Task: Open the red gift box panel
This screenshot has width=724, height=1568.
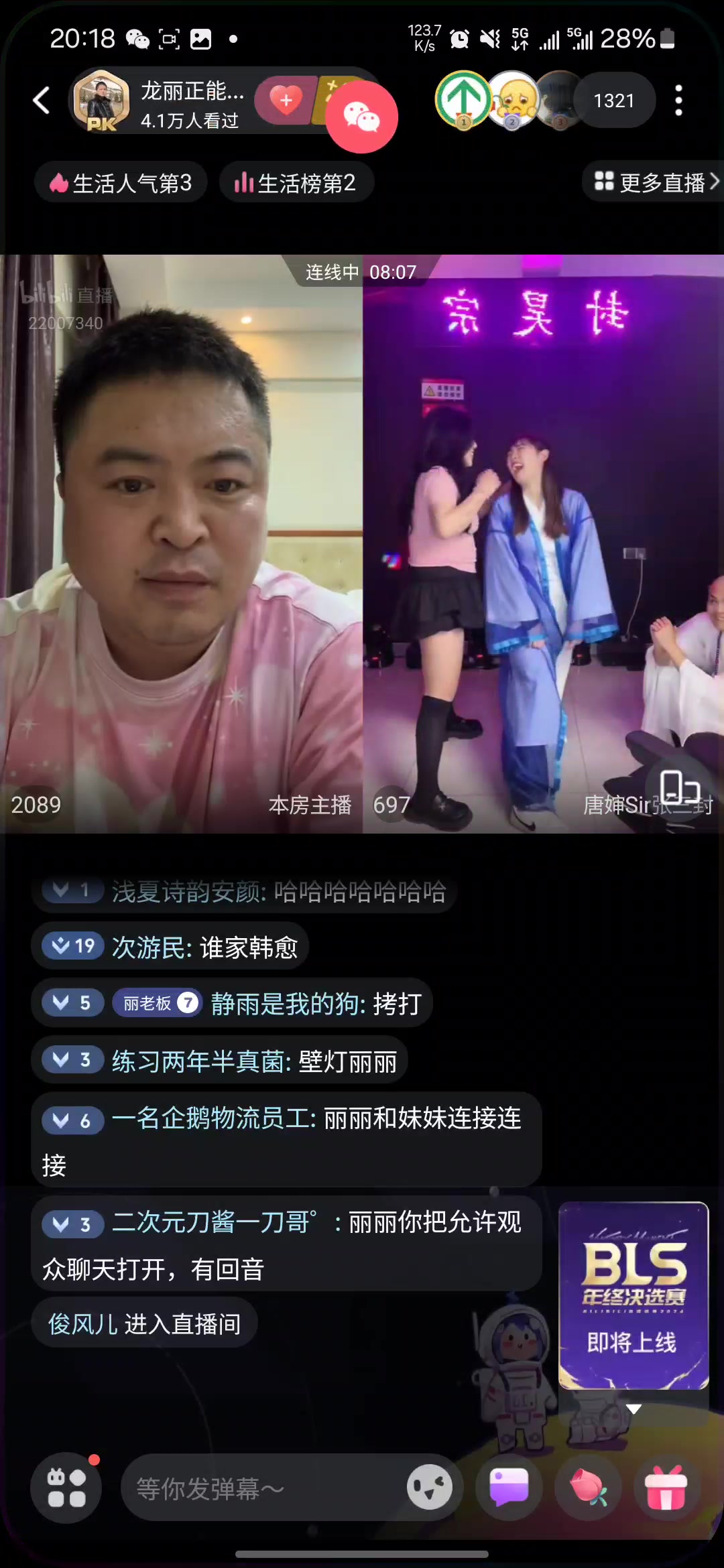Action: (x=666, y=1487)
